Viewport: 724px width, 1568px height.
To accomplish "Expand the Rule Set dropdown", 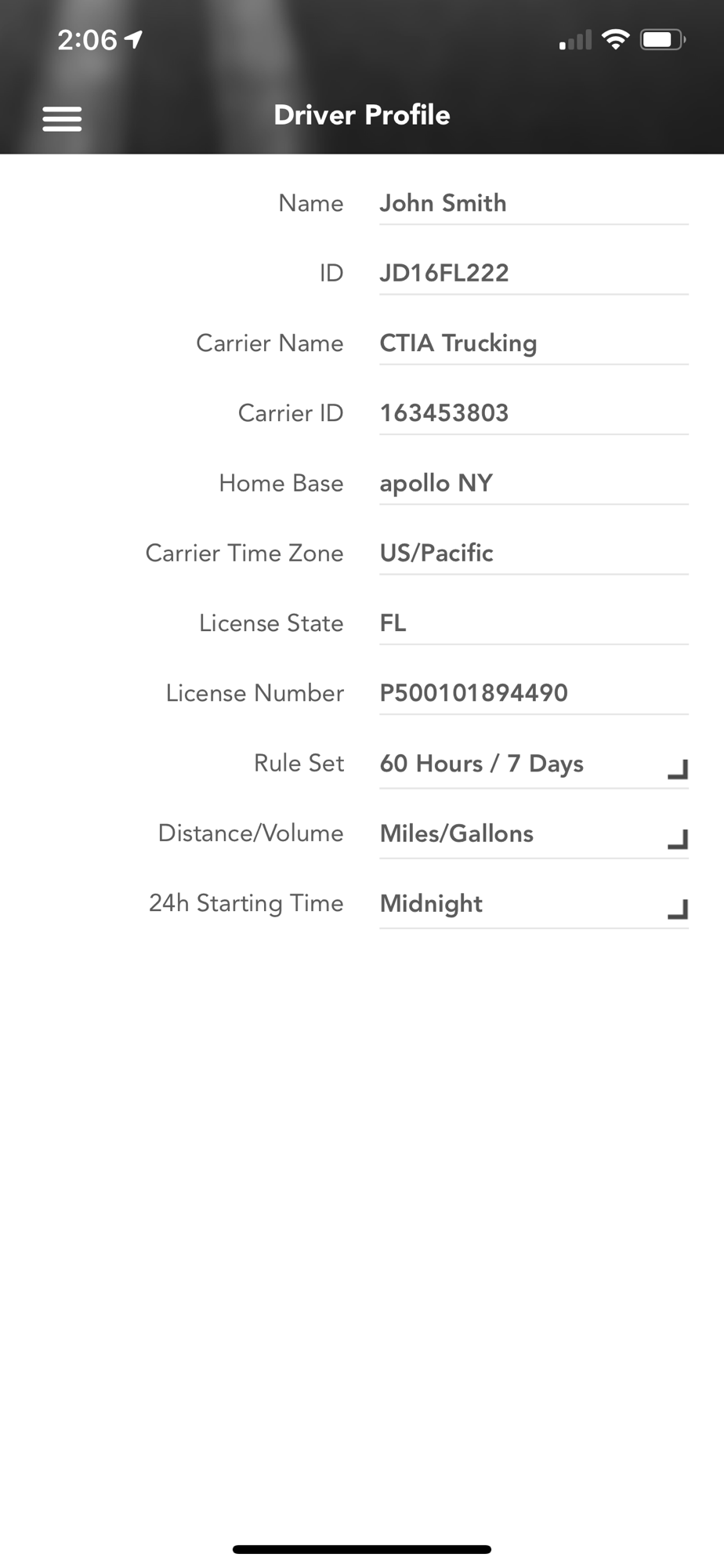I will [x=533, y=764].
